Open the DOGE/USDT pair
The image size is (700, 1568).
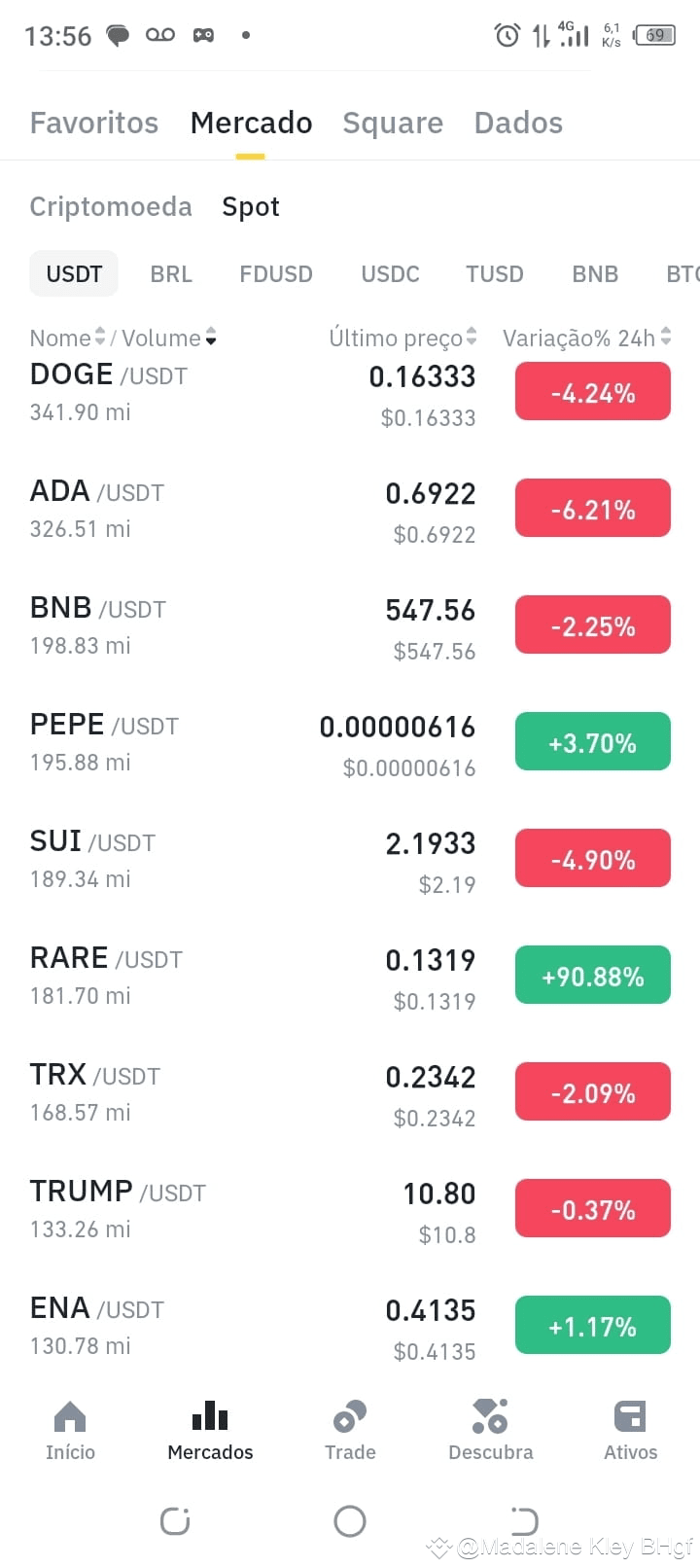[x=350, y=394]
